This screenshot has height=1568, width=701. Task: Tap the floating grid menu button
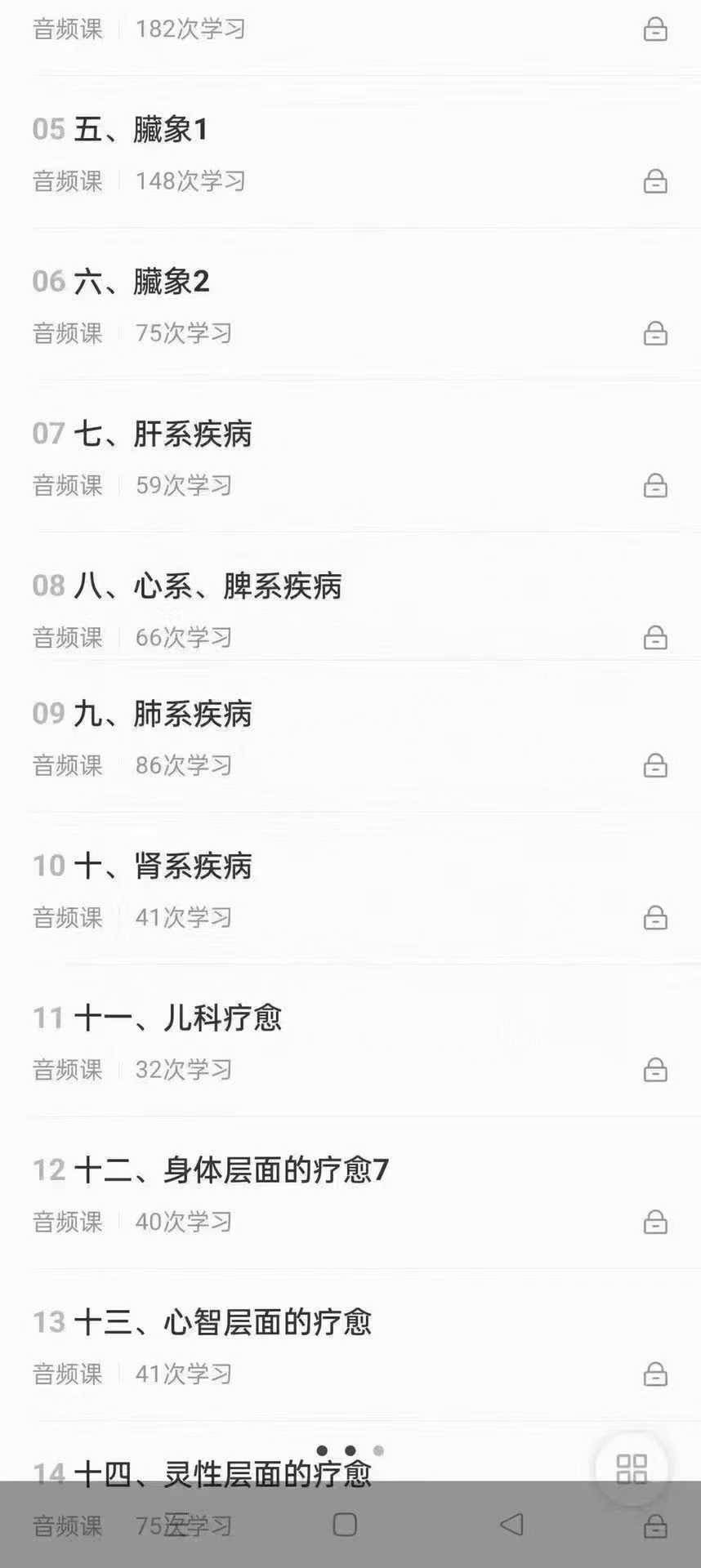point(632,1468)
